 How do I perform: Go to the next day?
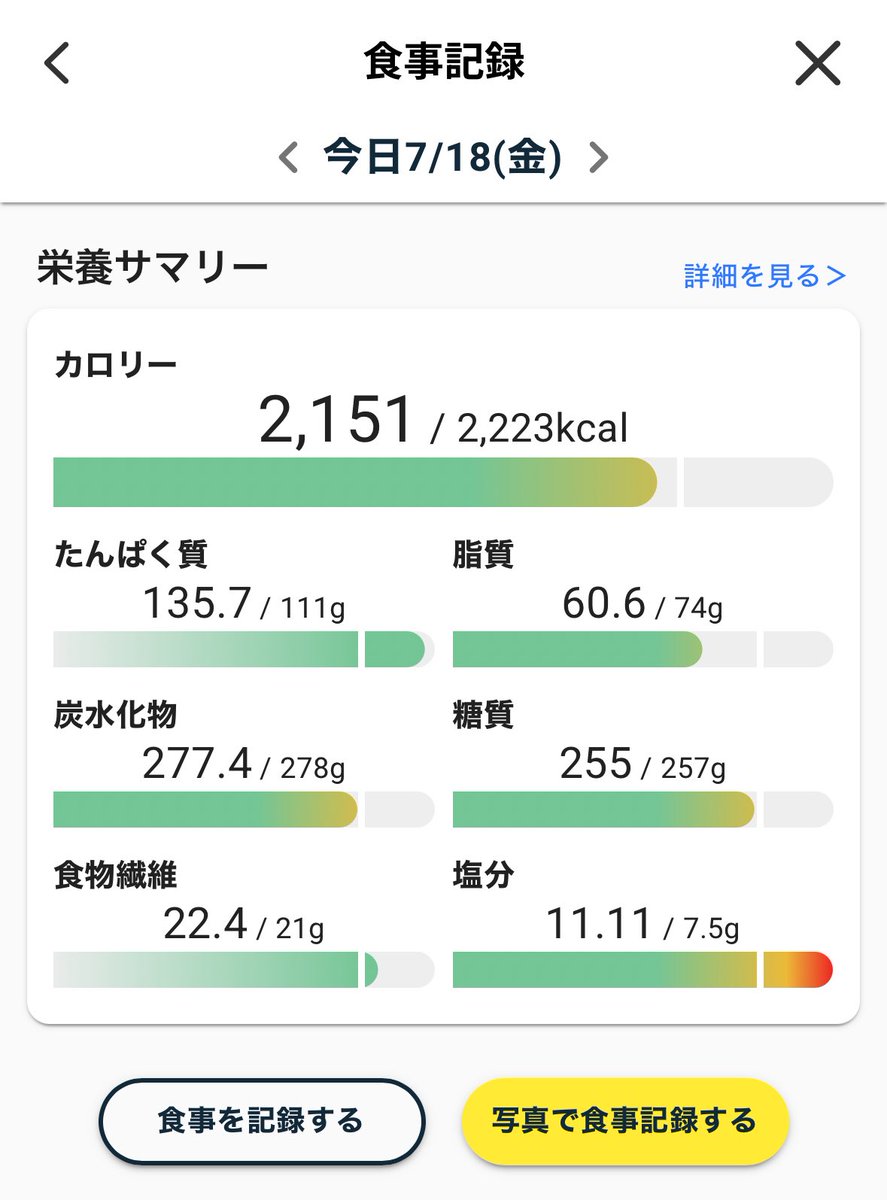[x=598, y=158]
